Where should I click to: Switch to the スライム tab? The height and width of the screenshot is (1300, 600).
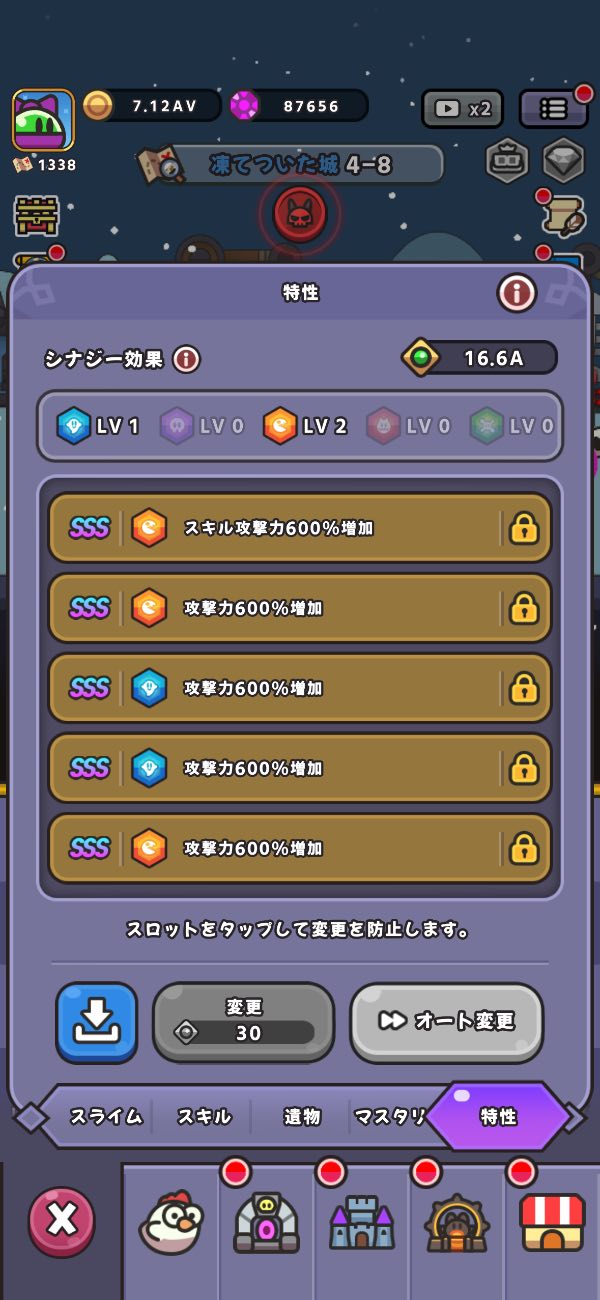106,1117
